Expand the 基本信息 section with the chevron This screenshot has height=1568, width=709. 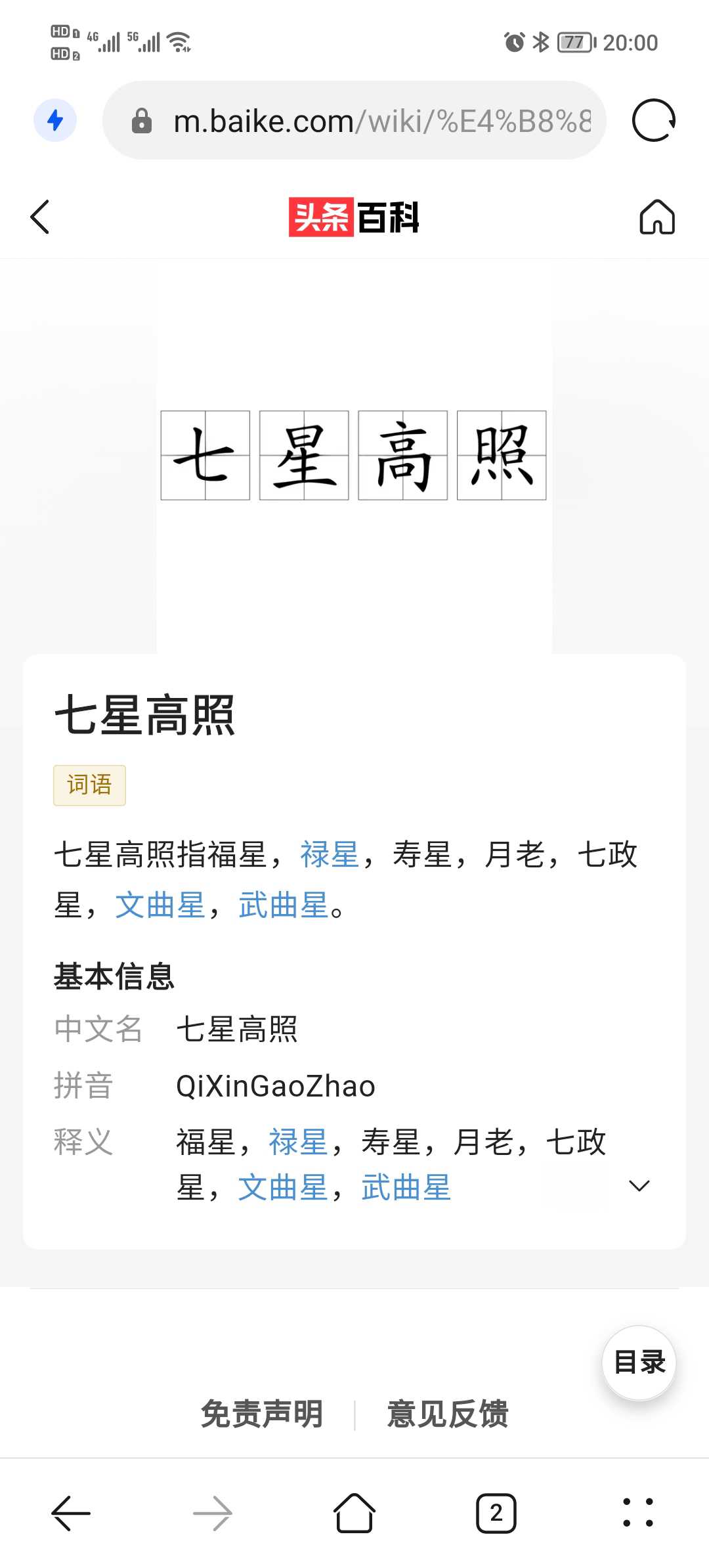click(639, 1186)
